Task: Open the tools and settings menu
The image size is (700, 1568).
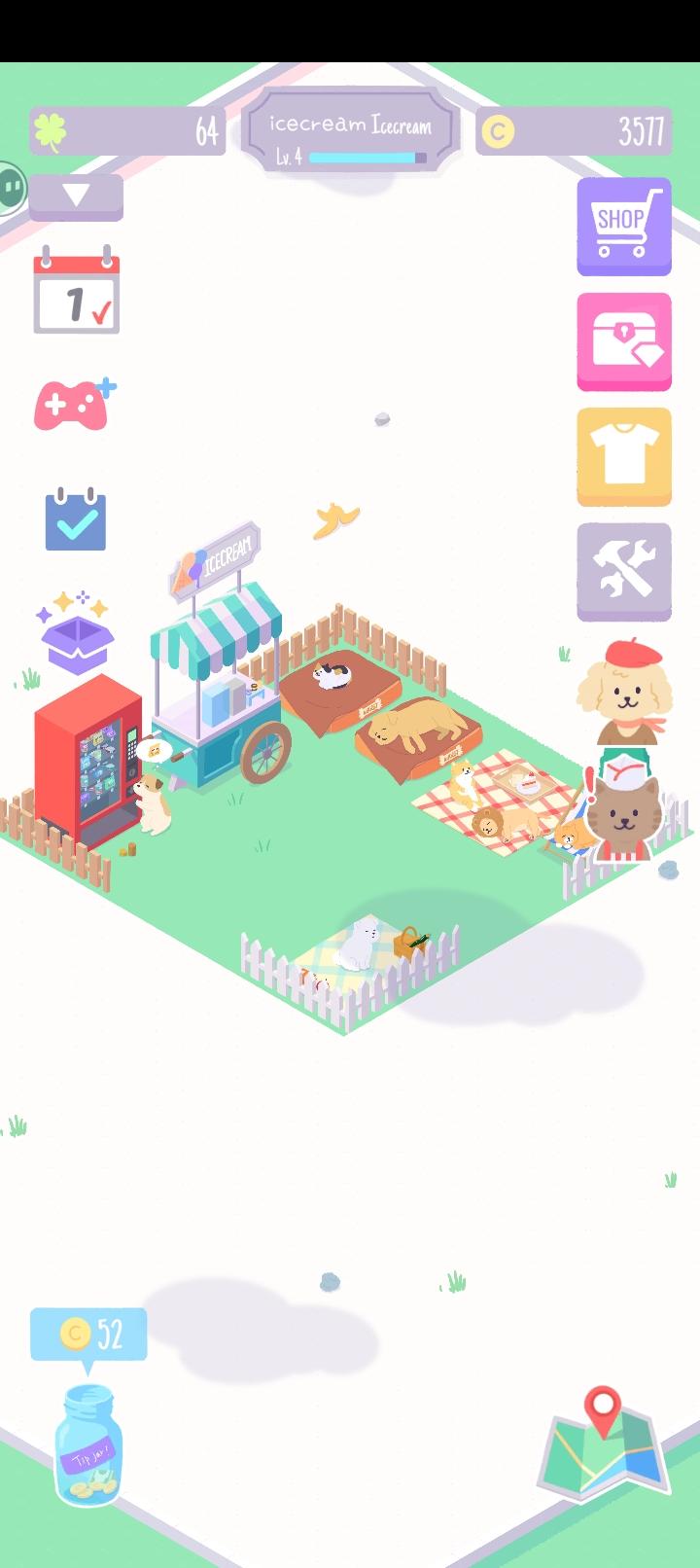Action: (x=623, y=570)
